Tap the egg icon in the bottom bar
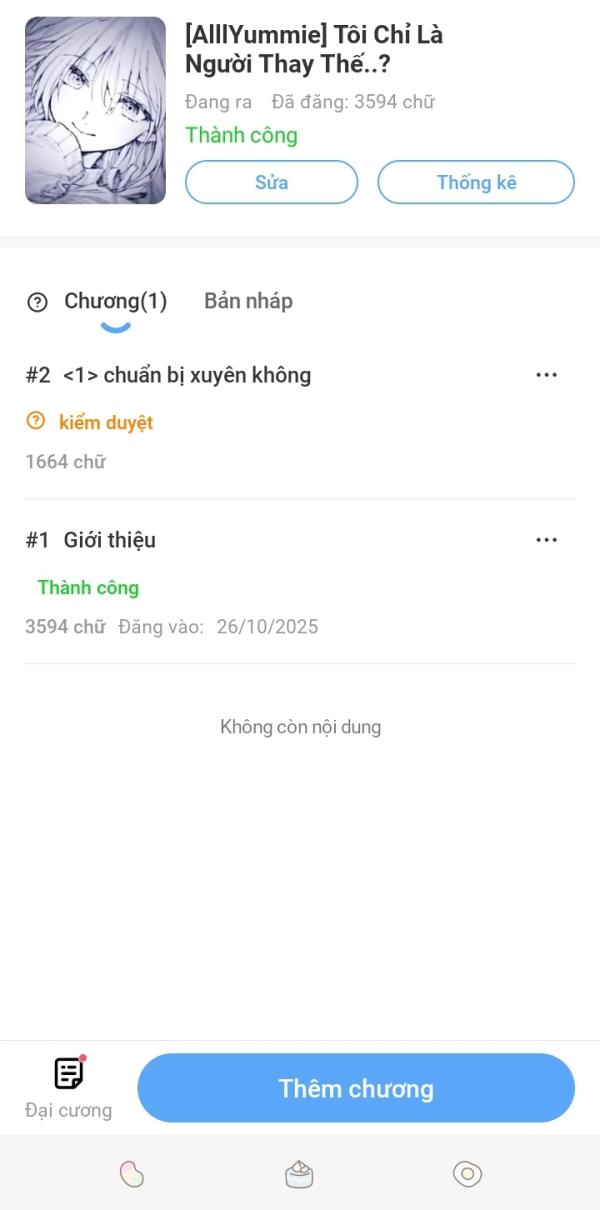 point(467,1174)
